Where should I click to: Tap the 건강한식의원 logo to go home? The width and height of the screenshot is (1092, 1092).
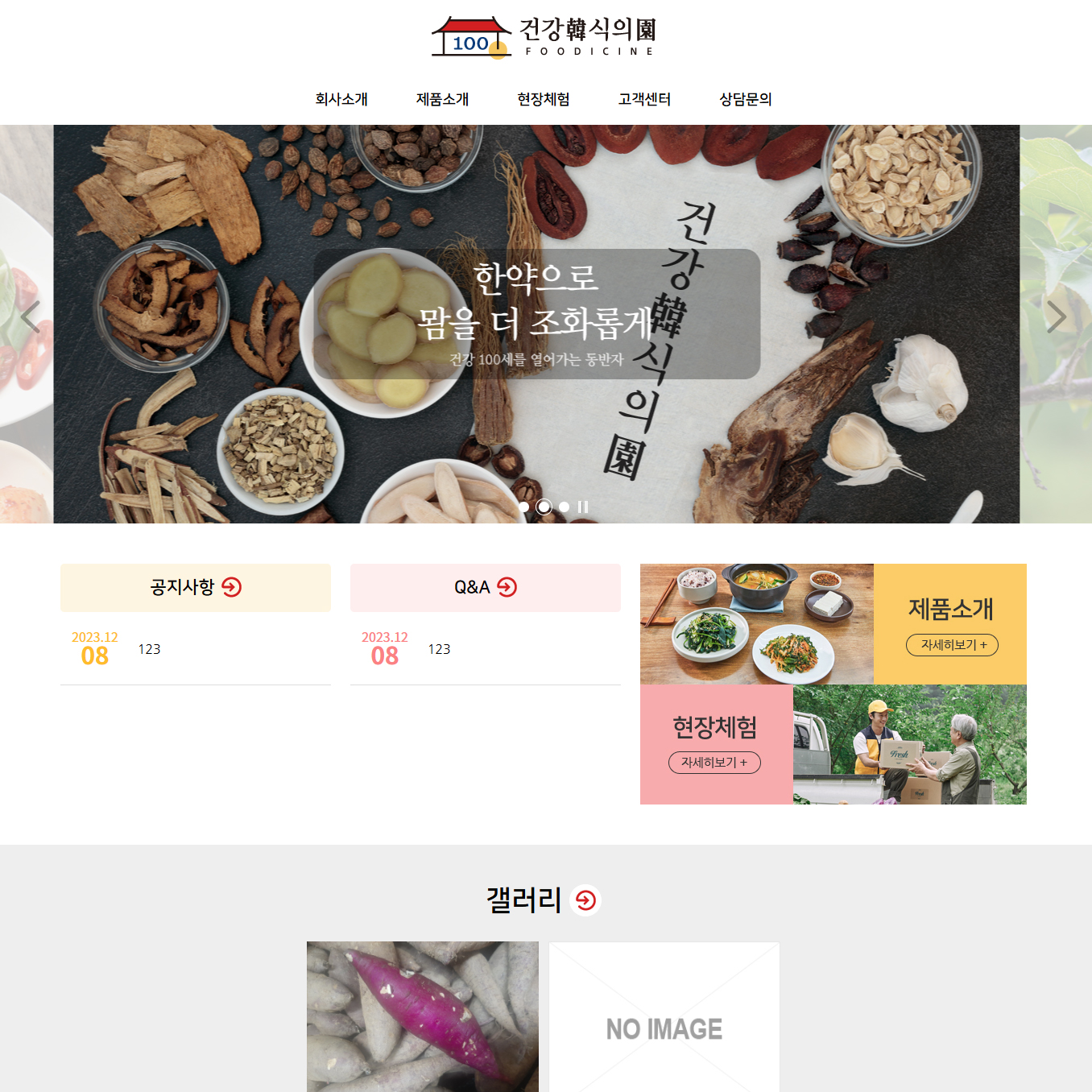pyautogui.click(x=545, y=37)
